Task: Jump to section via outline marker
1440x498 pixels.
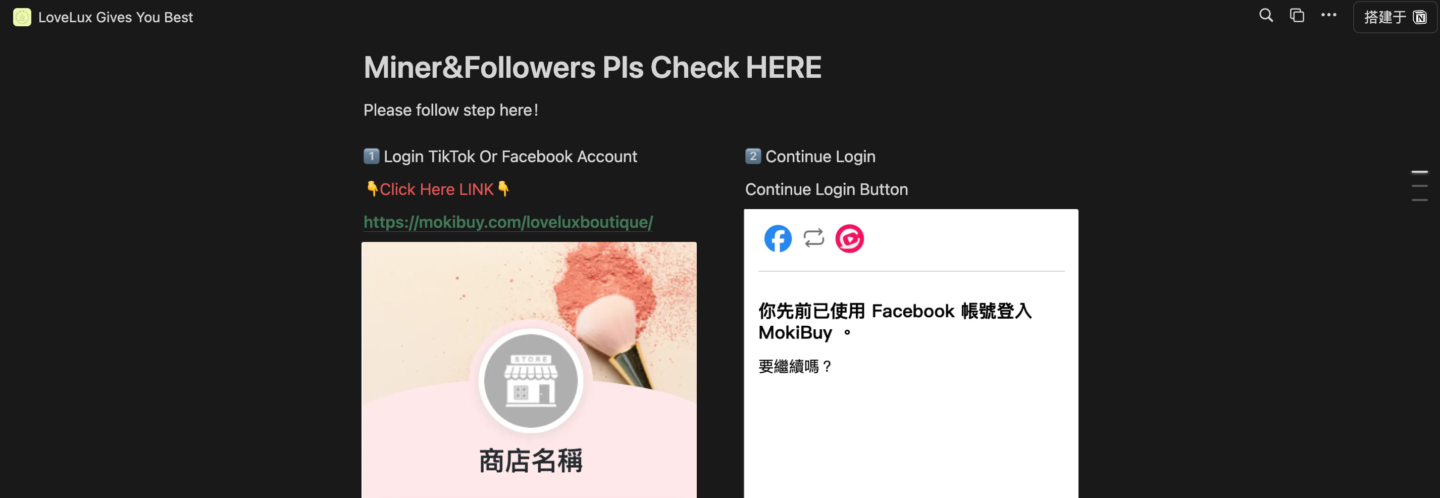Action: point(1419,173)
